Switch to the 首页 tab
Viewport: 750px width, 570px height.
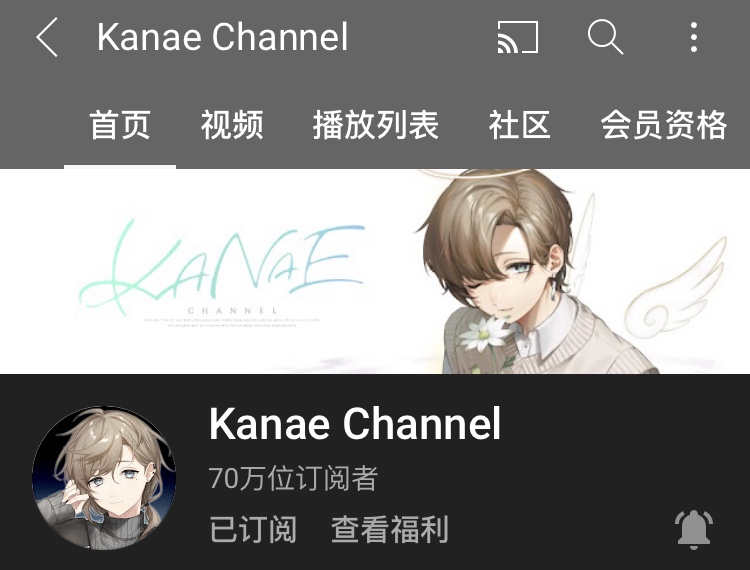coord(120,125)
